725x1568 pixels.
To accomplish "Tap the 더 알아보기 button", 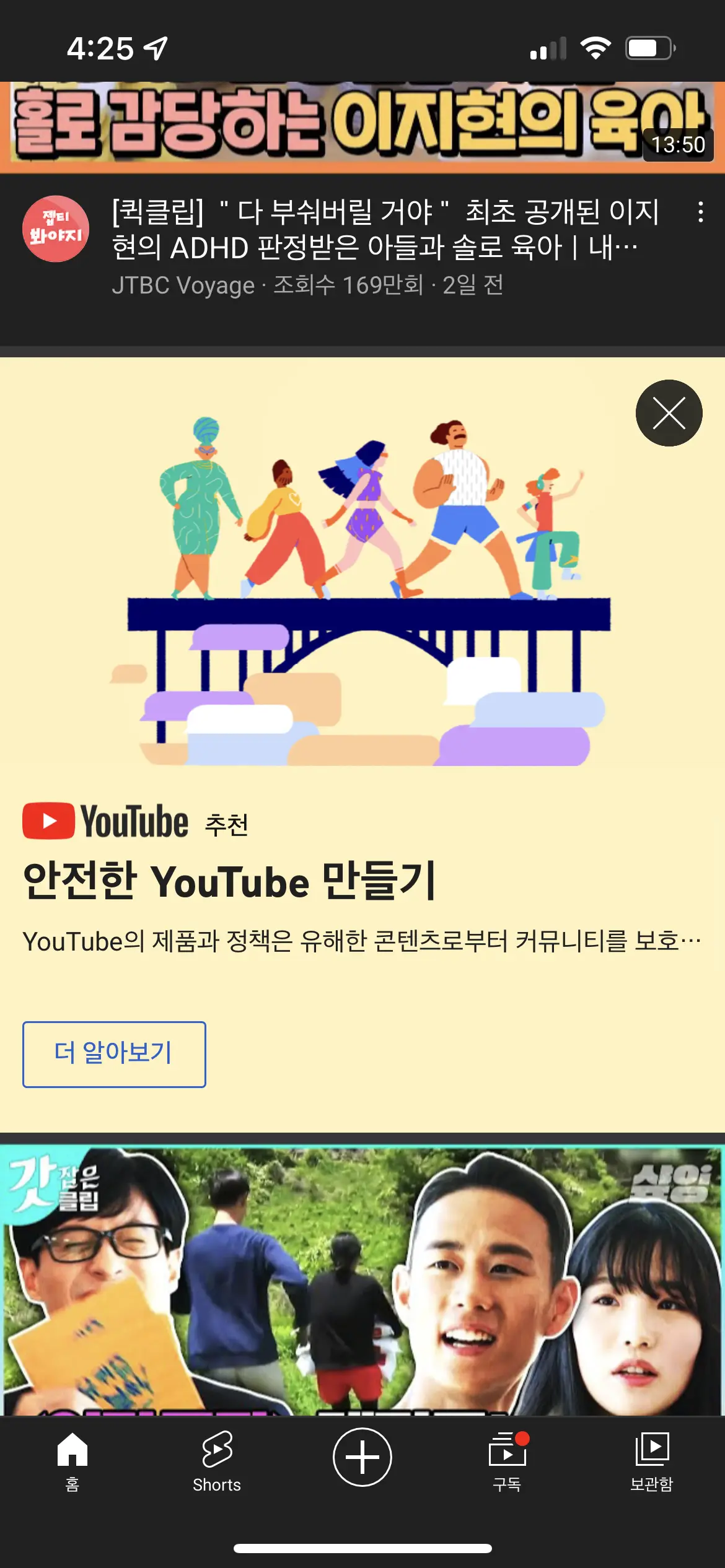I will click(114, 1054).
